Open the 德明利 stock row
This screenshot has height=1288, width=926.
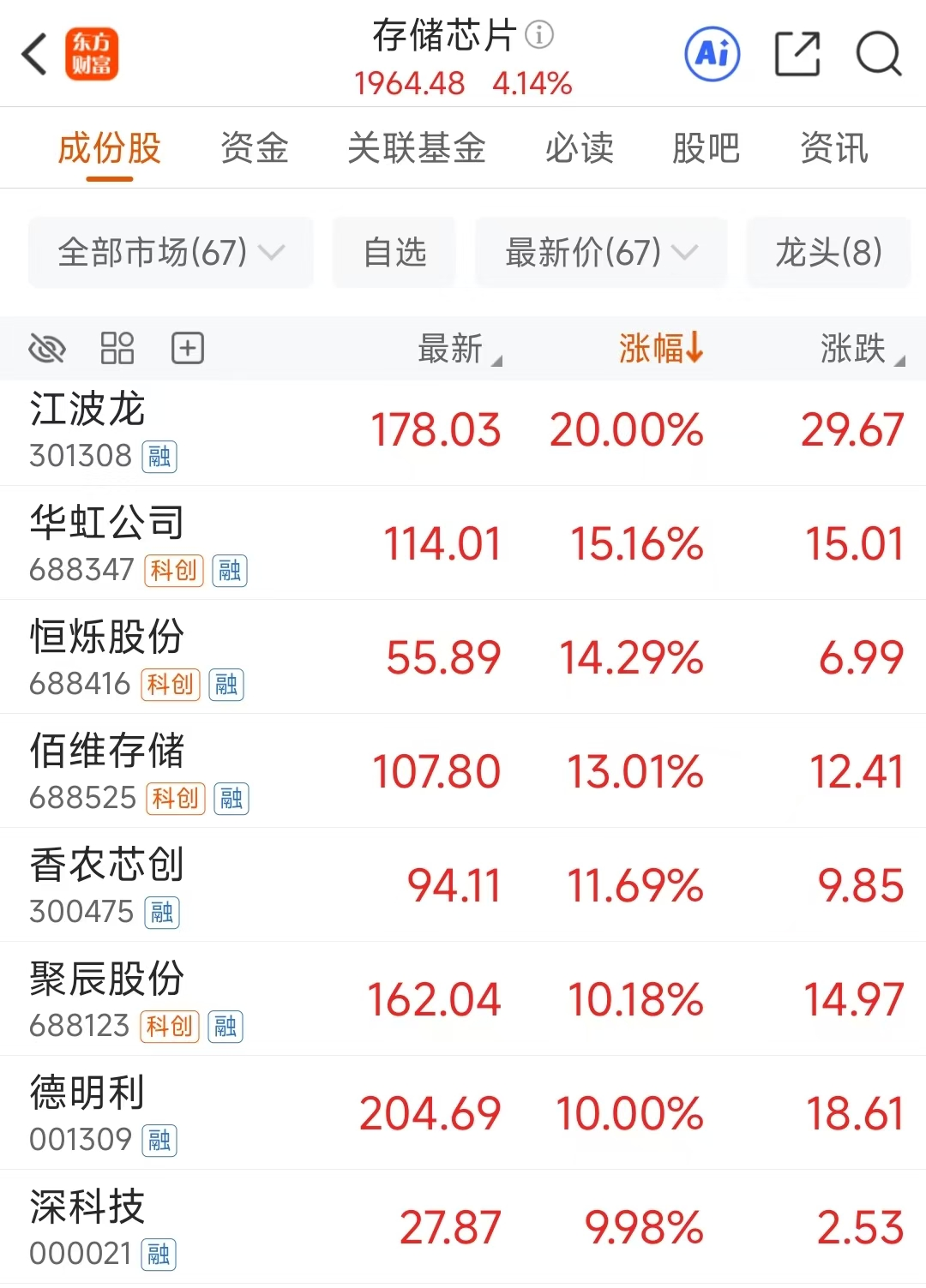click(463, 1113)
